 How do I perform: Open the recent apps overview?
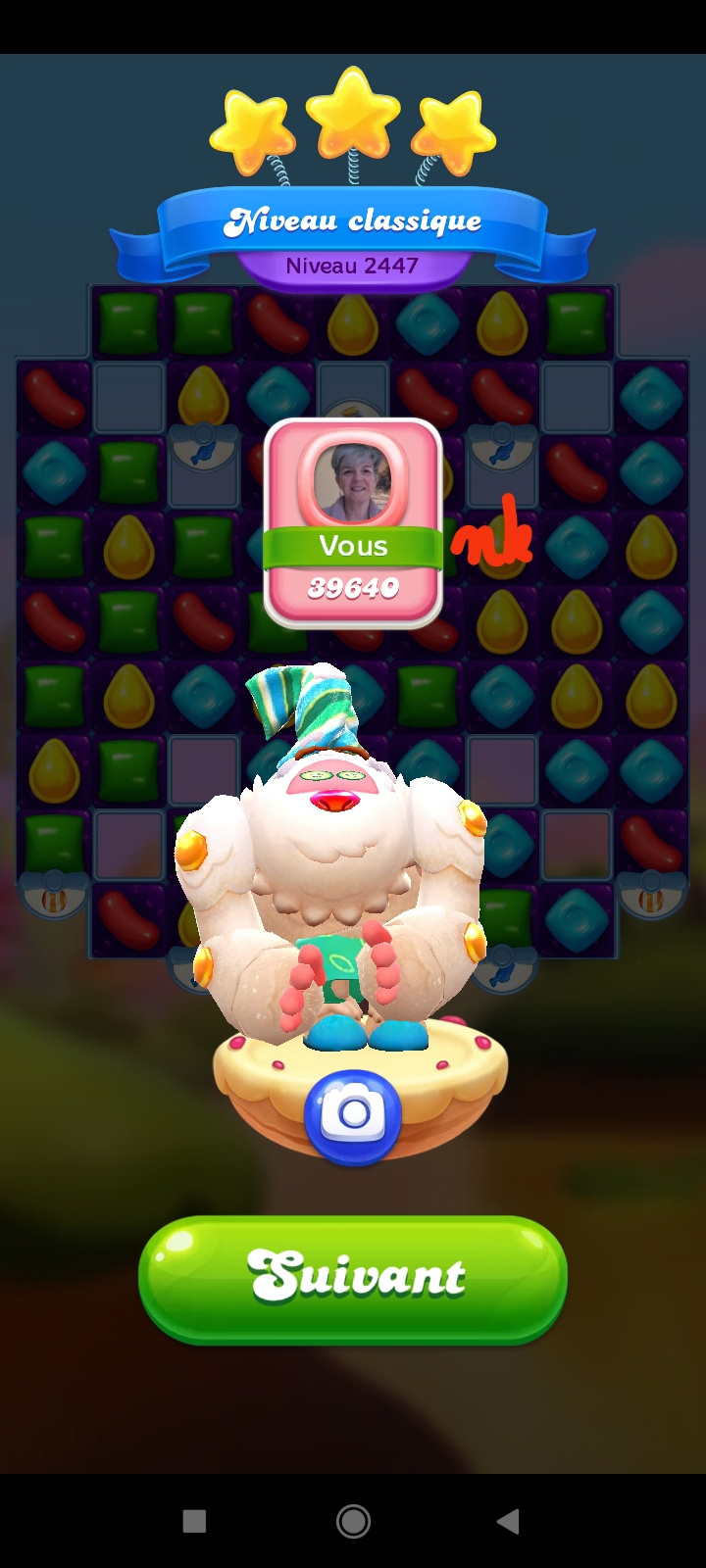pos(195,1520)
